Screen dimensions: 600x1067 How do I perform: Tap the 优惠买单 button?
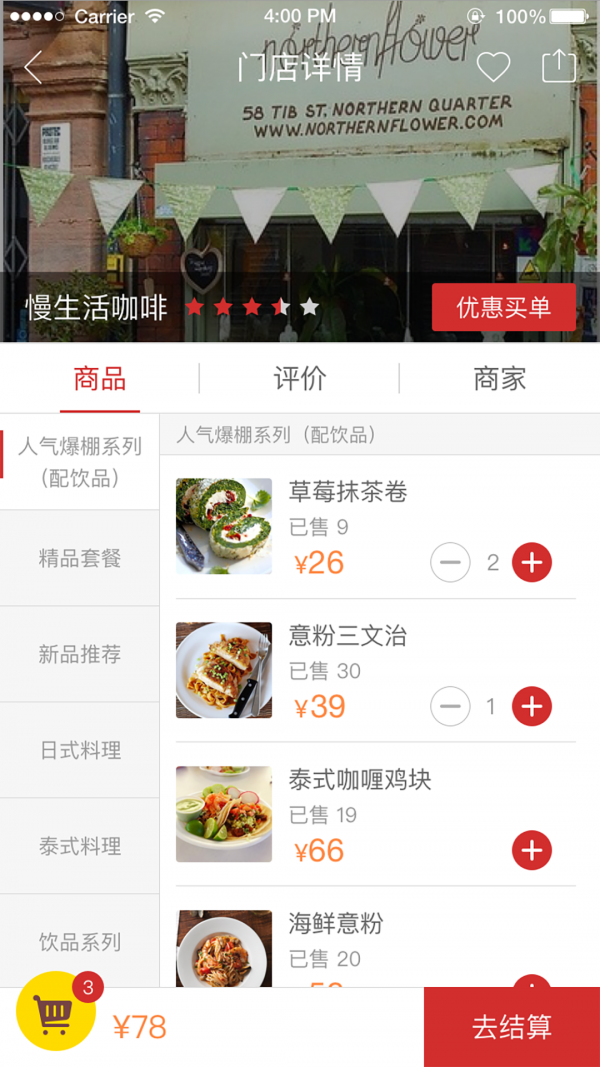pos(504,307)
